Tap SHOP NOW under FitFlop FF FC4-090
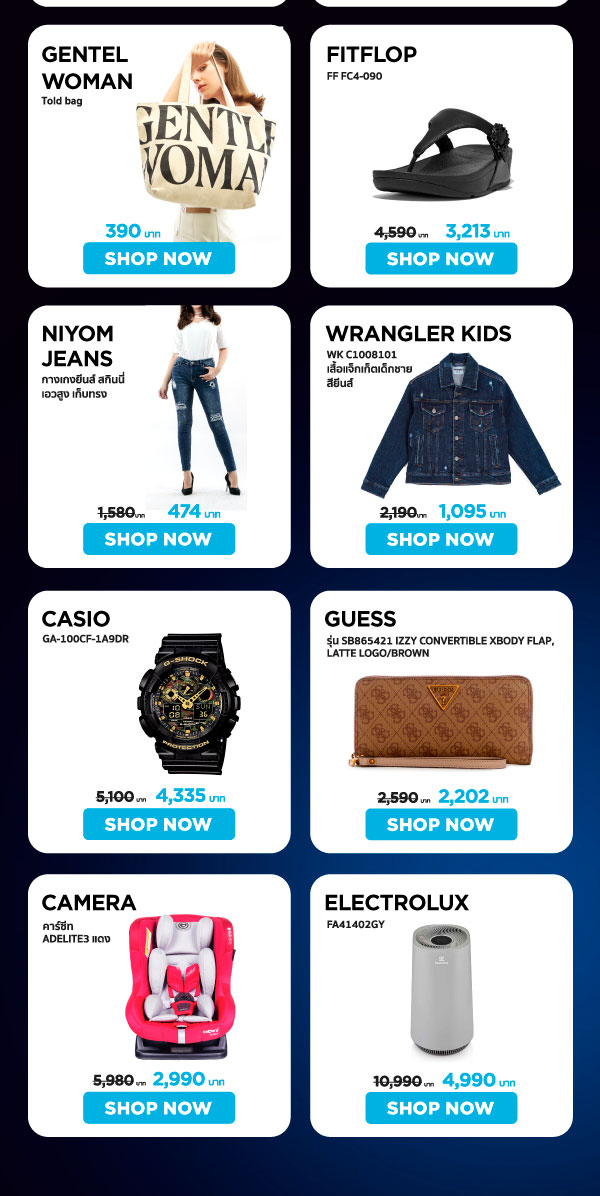Viewport: 600px width, 1196px height. point(441,258)
